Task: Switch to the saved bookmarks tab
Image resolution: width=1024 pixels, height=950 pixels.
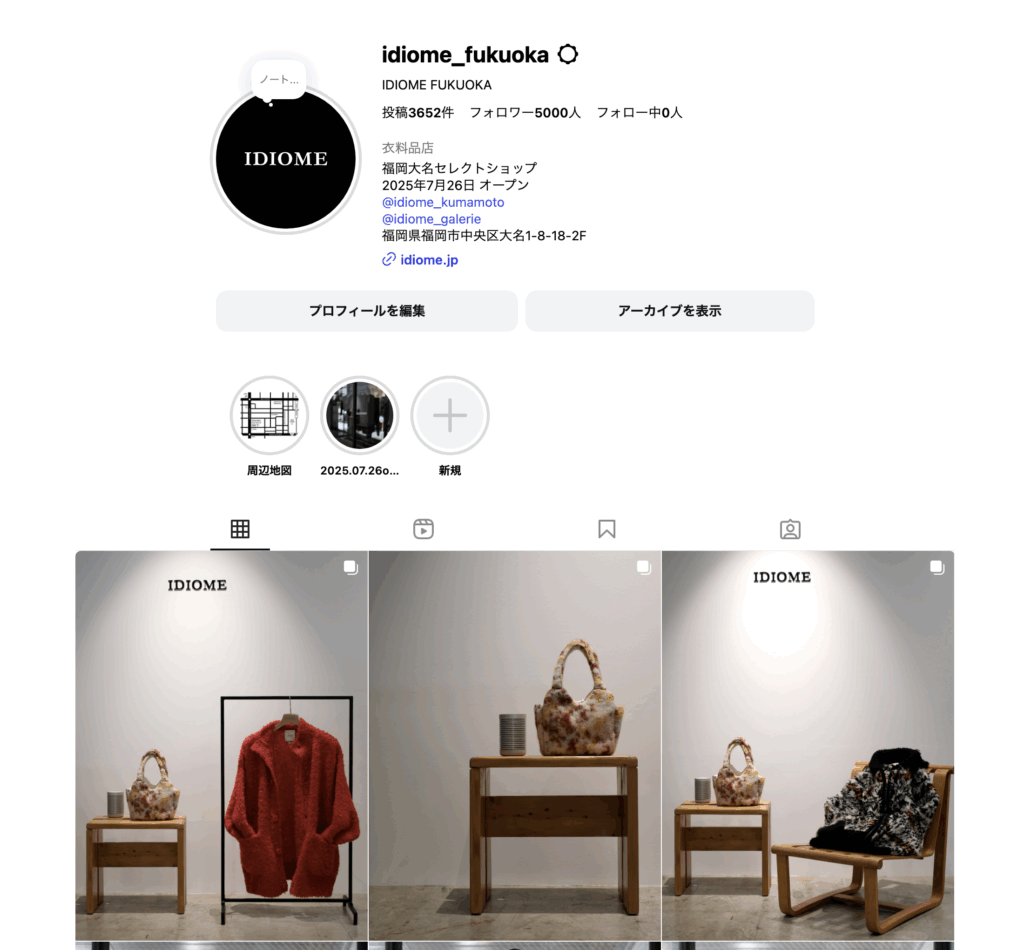Action: [x=607, y=529]
